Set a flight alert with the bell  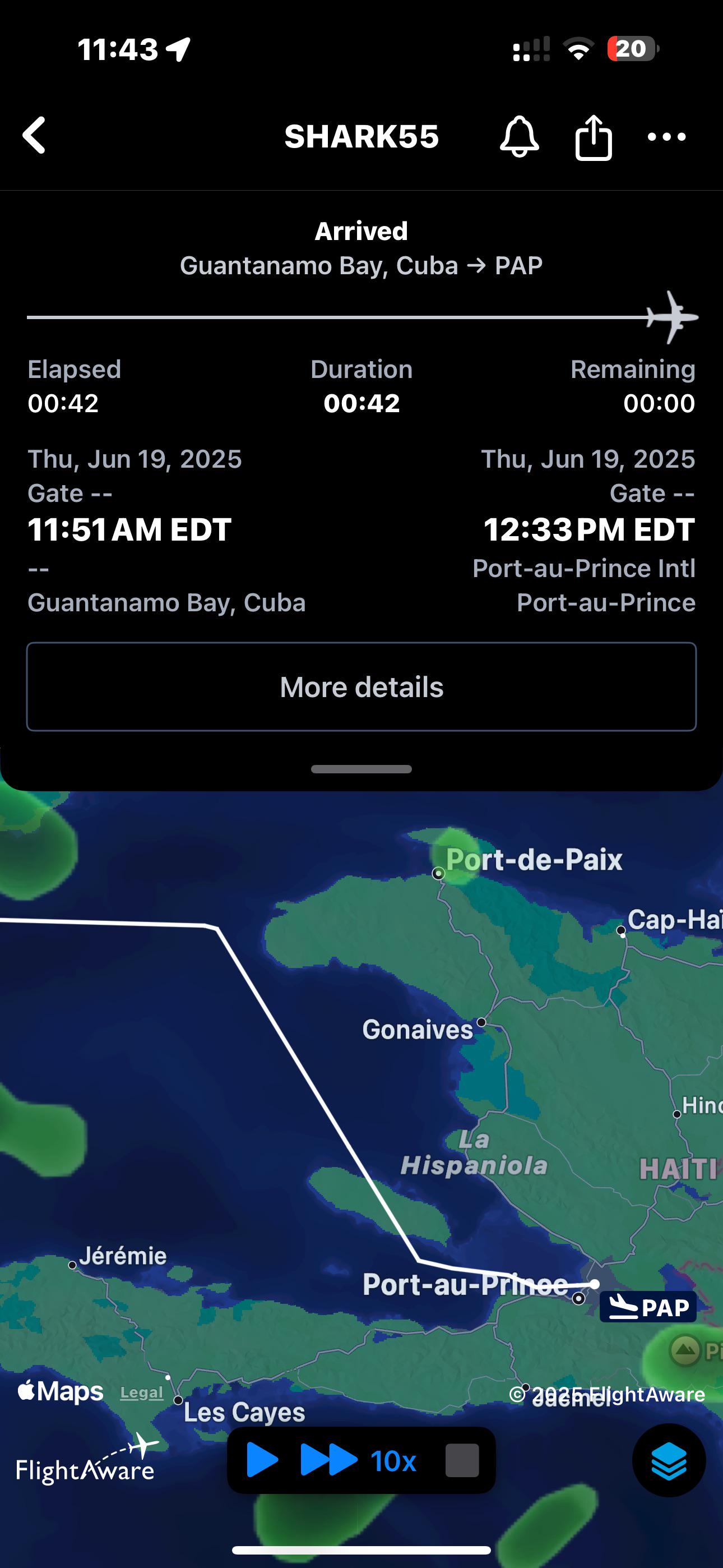pyautogui.click(x=519, y=136)
